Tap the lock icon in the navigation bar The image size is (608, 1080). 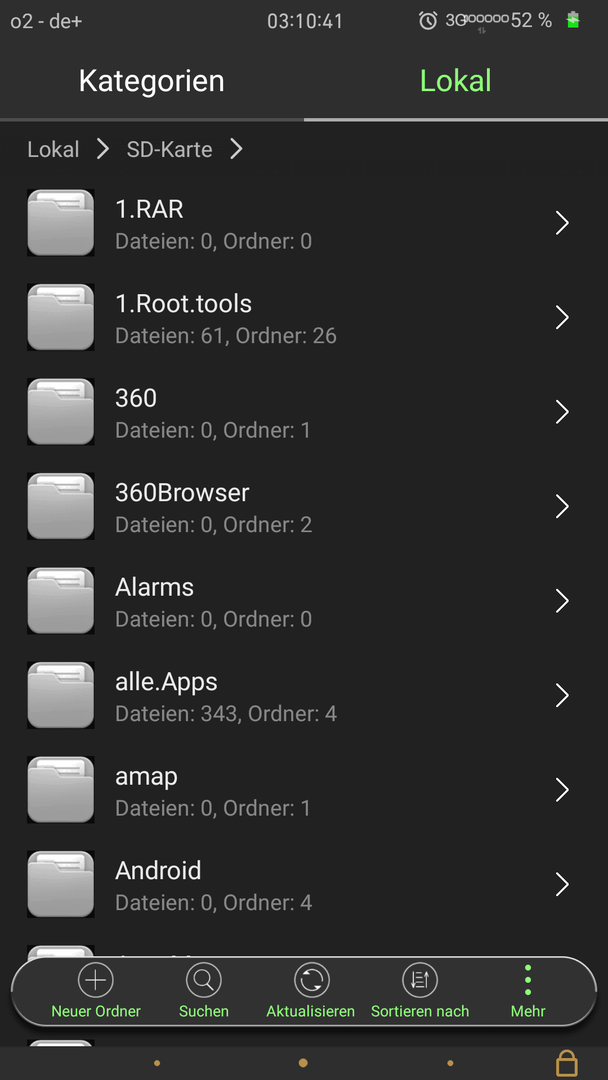pyautogui.click(x=567, y=1063)
